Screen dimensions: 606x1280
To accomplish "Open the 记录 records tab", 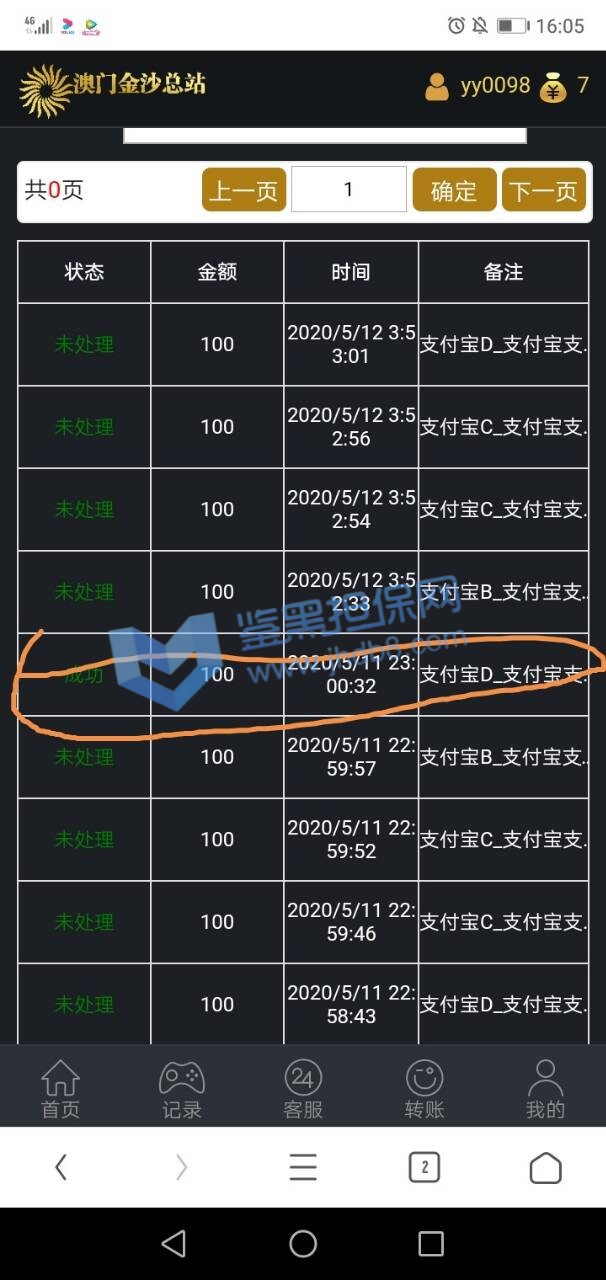I will point(182,1089).
